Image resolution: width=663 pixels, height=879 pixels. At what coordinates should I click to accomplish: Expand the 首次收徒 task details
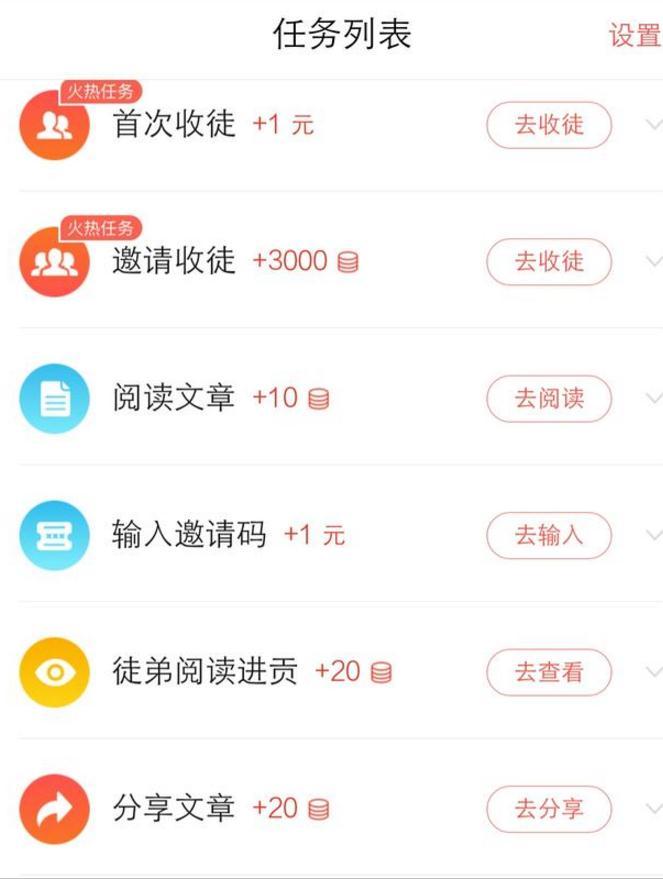pos(654,125)
